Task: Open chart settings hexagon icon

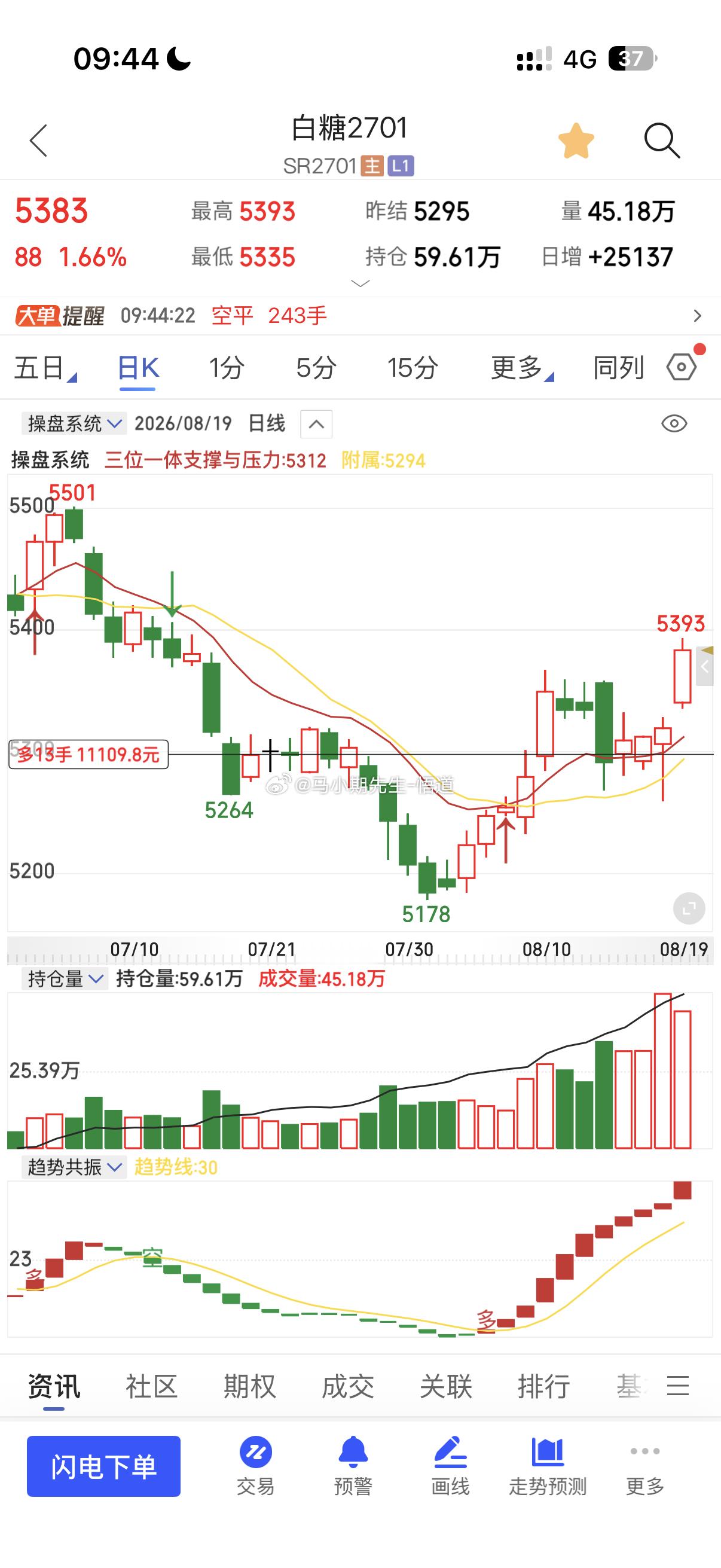Action: point(682,367)
